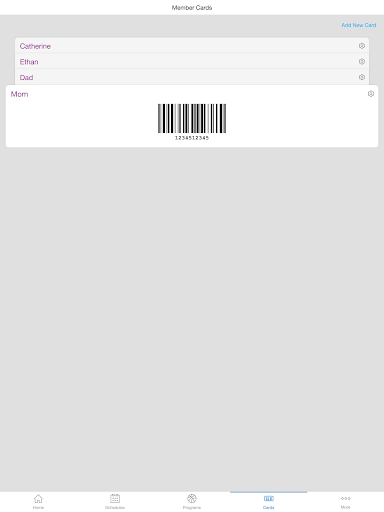The image size is (384, 512).
Task: Open Catherine's member card
Action: coord(192,46)
